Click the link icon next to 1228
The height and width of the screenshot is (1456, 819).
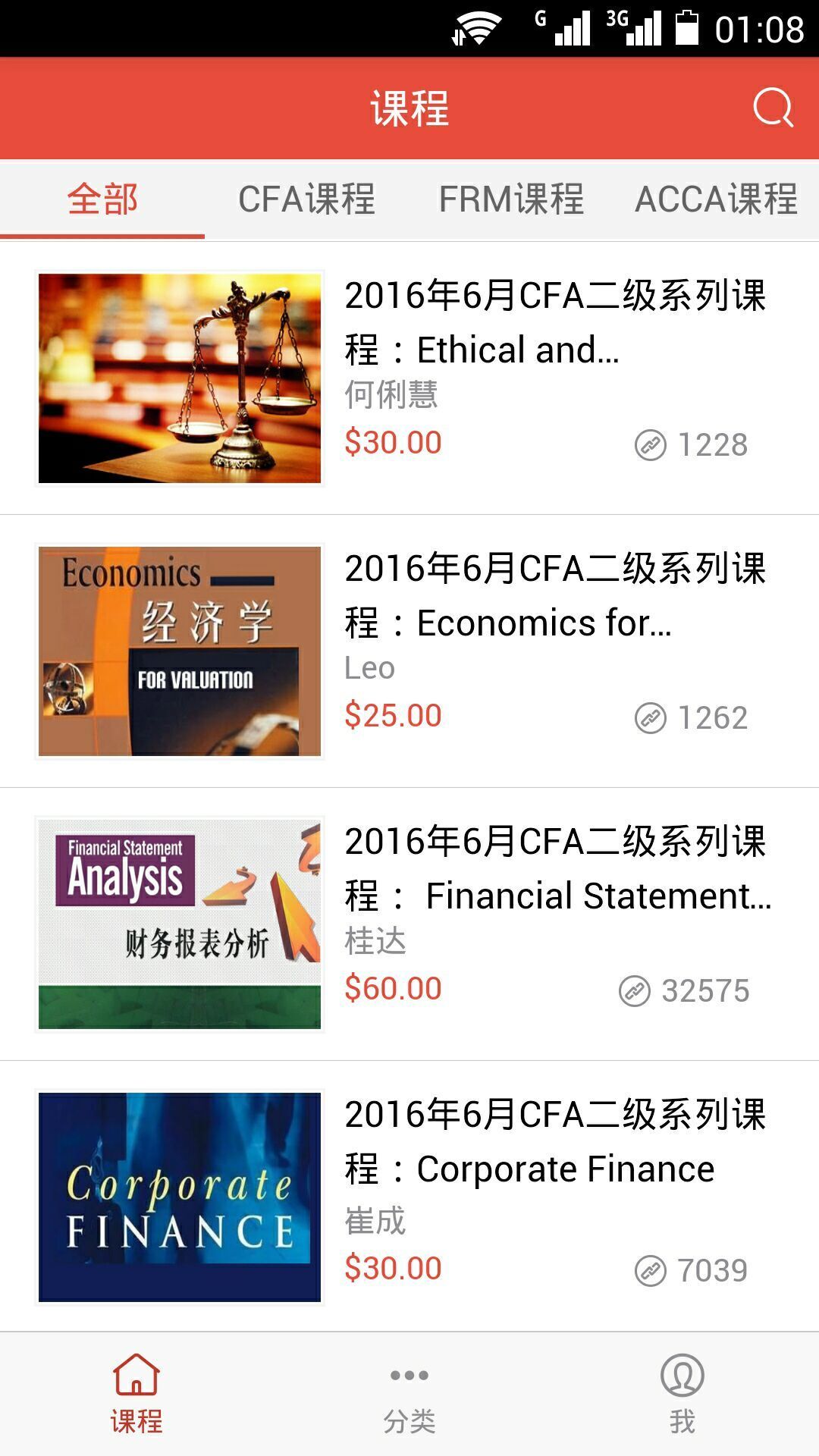(650, 444)
